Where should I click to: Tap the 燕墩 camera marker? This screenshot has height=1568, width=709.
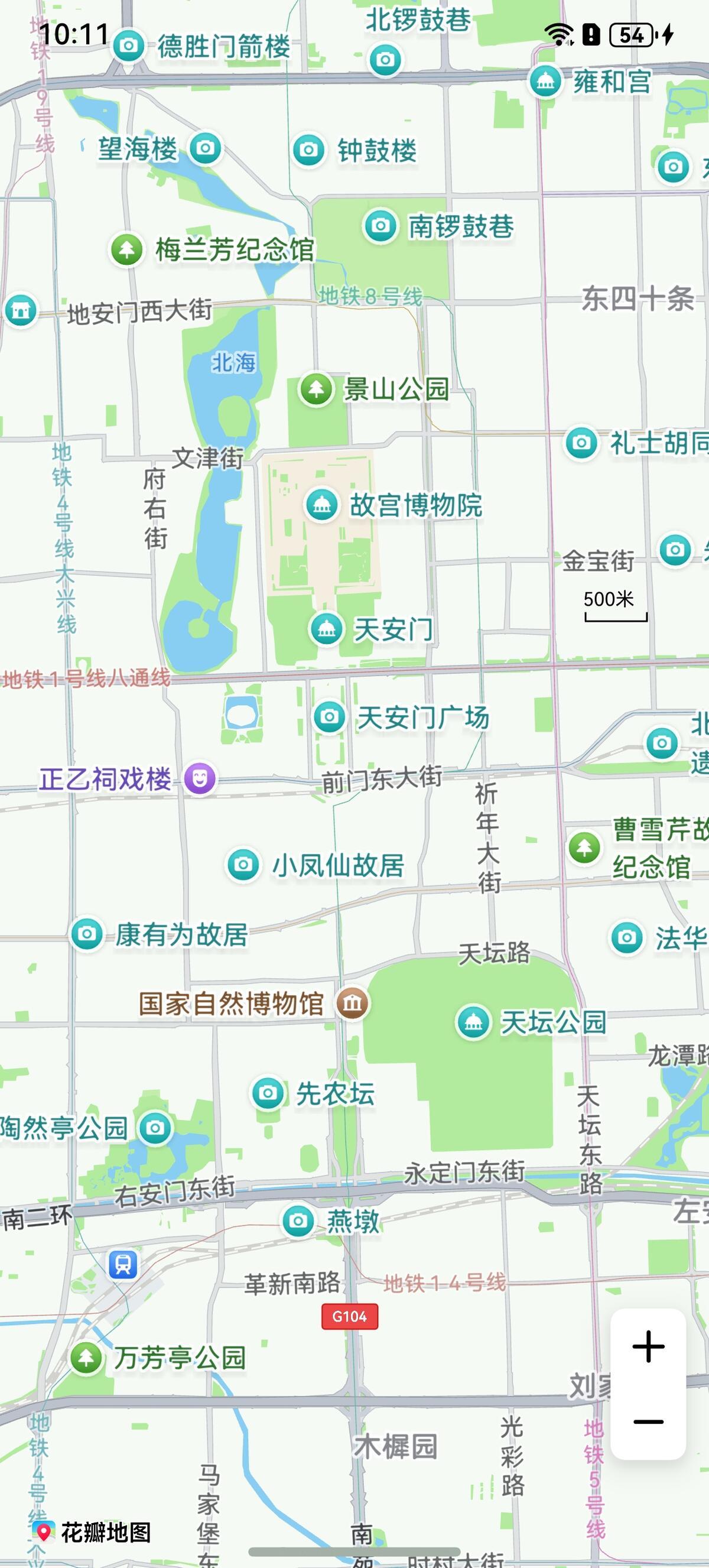(298, 1220)
